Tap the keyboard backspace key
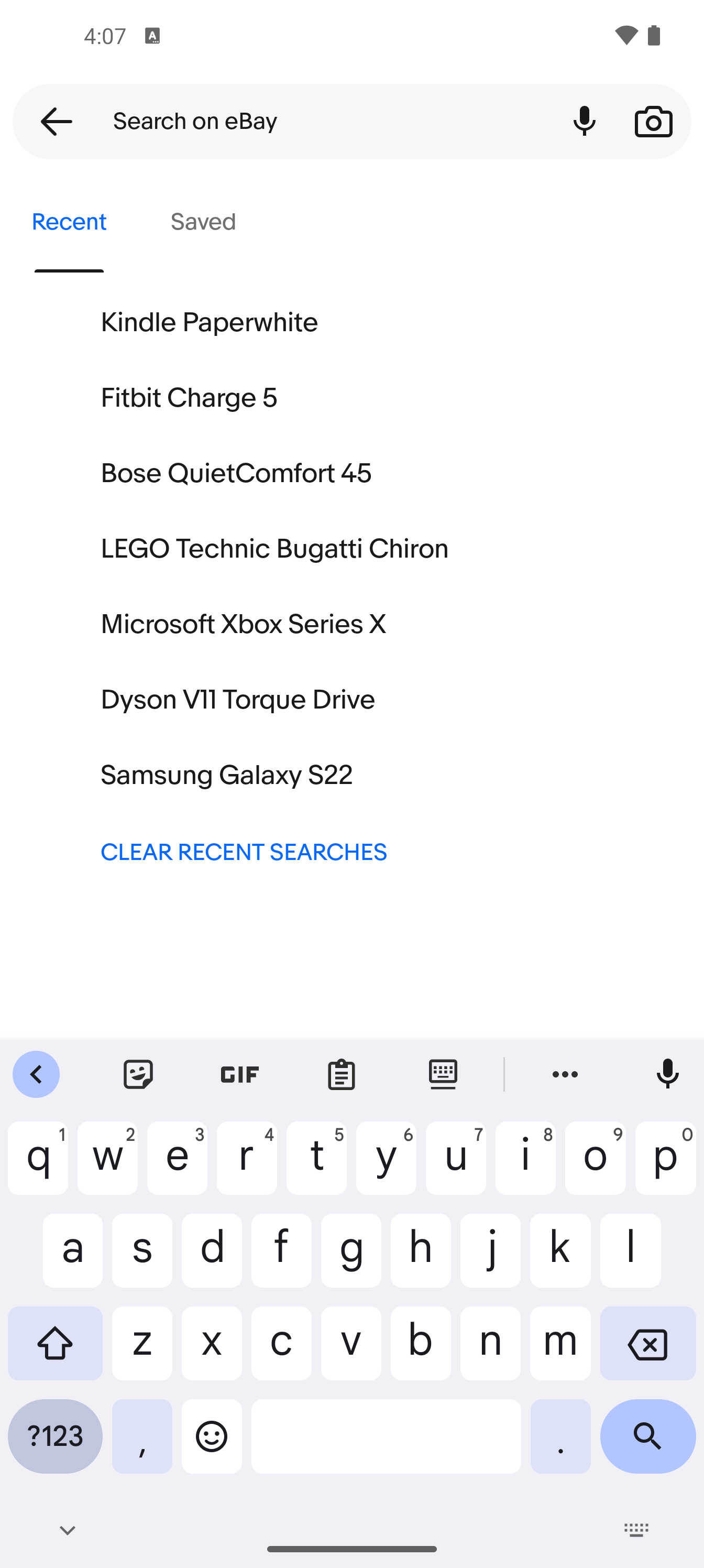704x1568 pixels. click(647, 1343)
